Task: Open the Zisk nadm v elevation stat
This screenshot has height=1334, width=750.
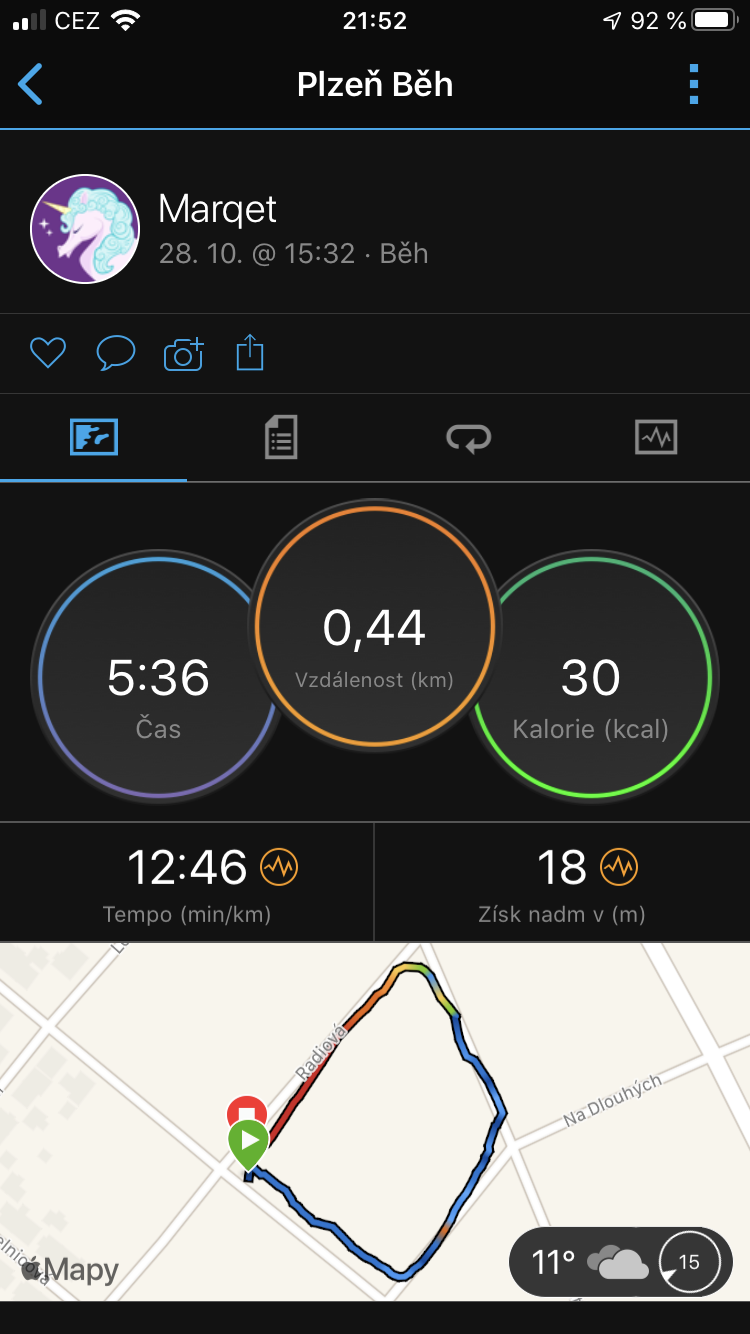Action: 562,882
